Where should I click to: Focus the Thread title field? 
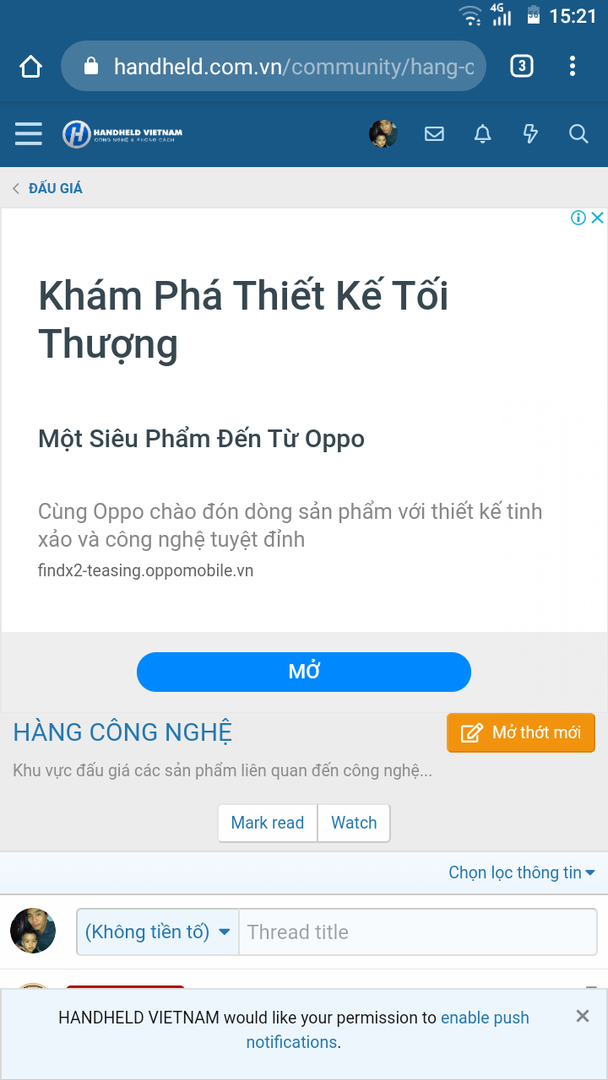pos(417,932)
